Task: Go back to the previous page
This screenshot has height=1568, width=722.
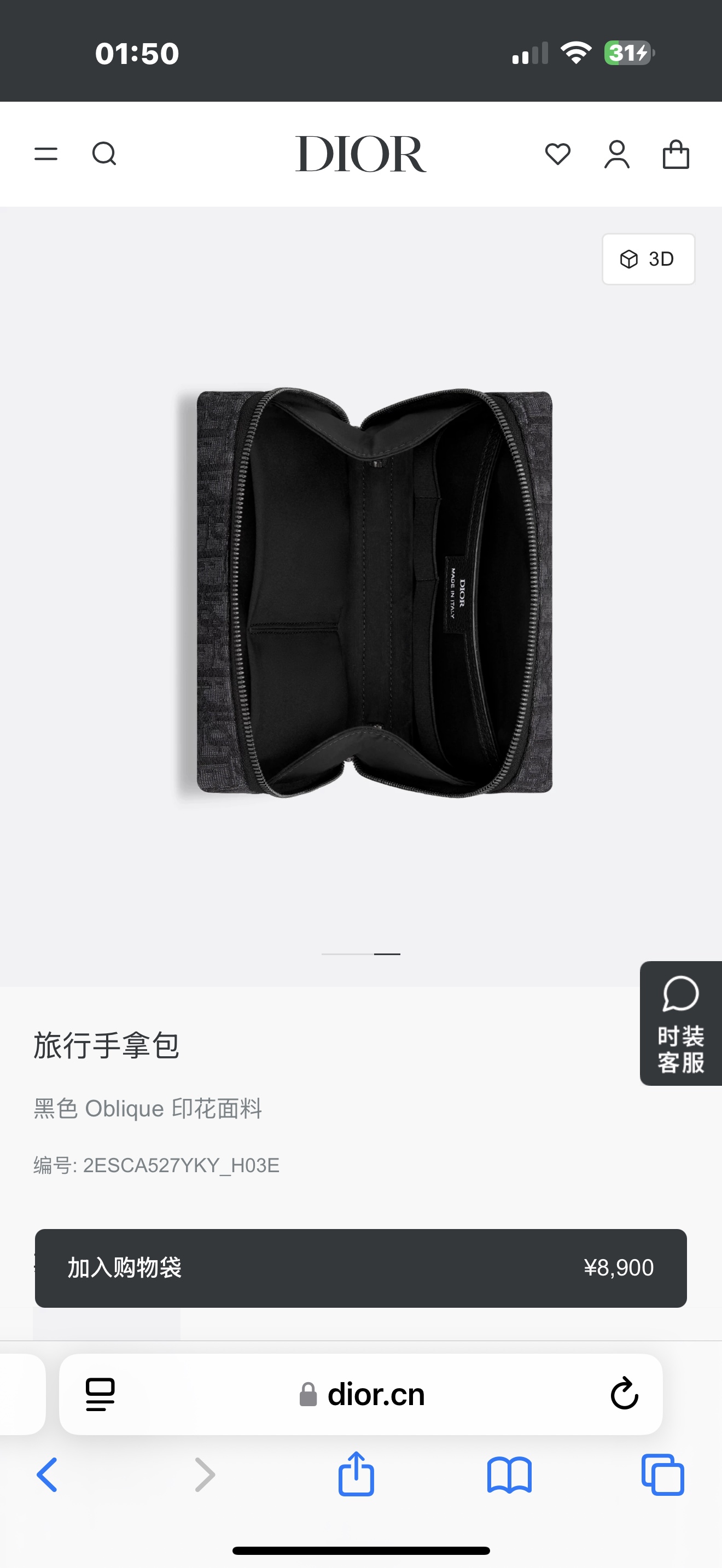Action: point(48,1475)
